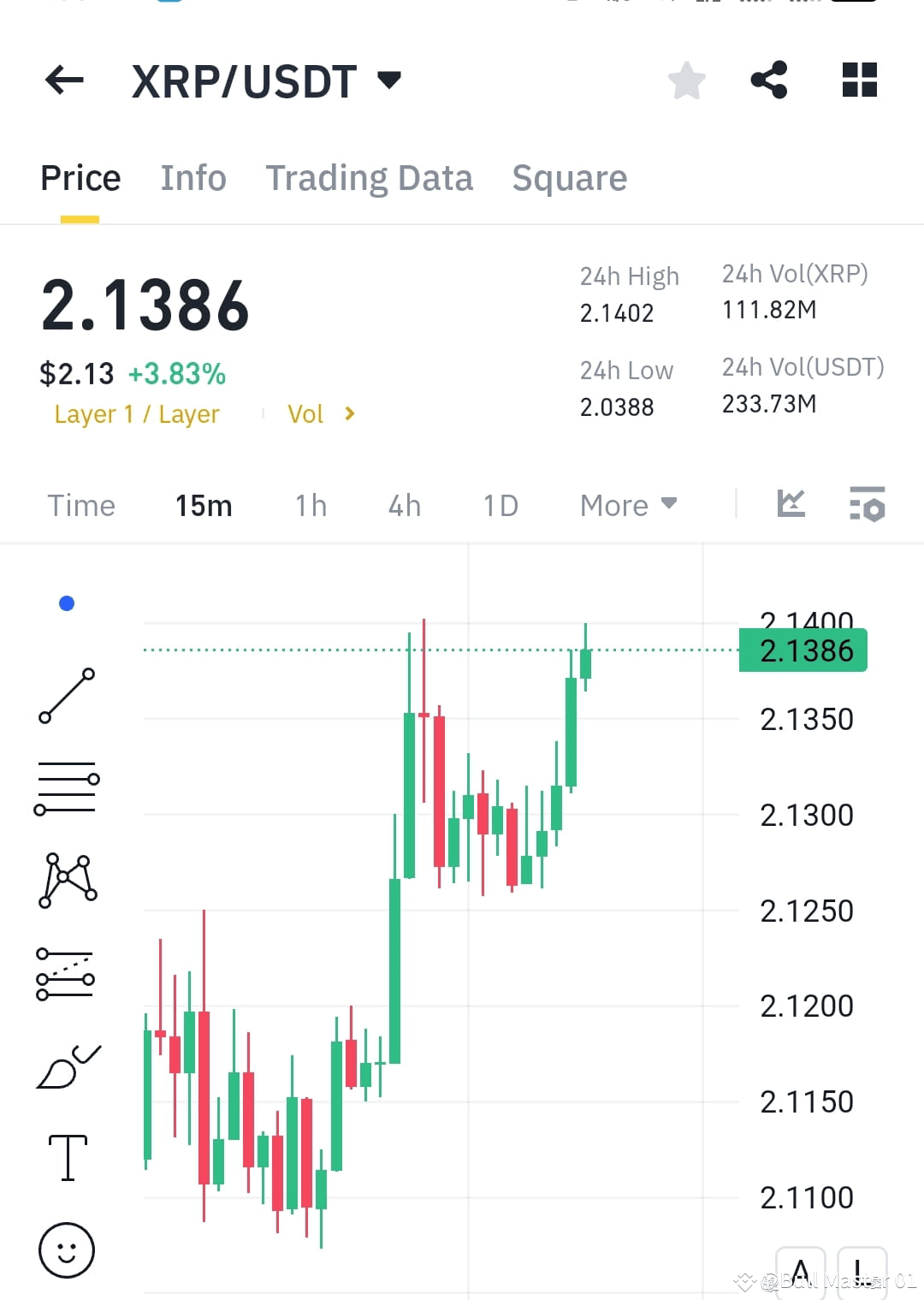Toggle the indicator settings panel
Screen dimensions: 924x1300
tap(867, 505)
